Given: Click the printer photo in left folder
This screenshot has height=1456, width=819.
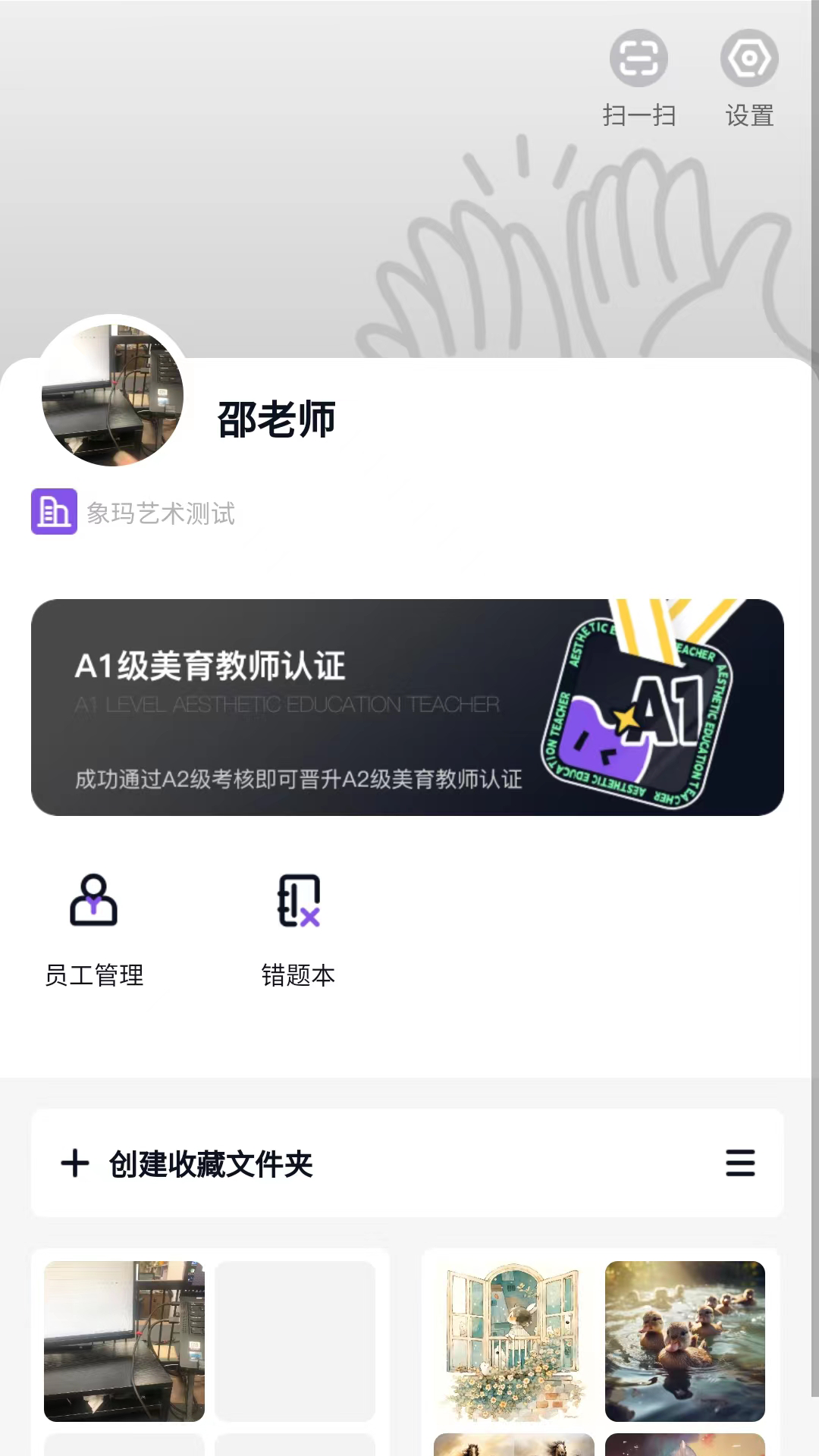Looking at the screenshot, I should pyautogui.click(x=124, y=1342).
